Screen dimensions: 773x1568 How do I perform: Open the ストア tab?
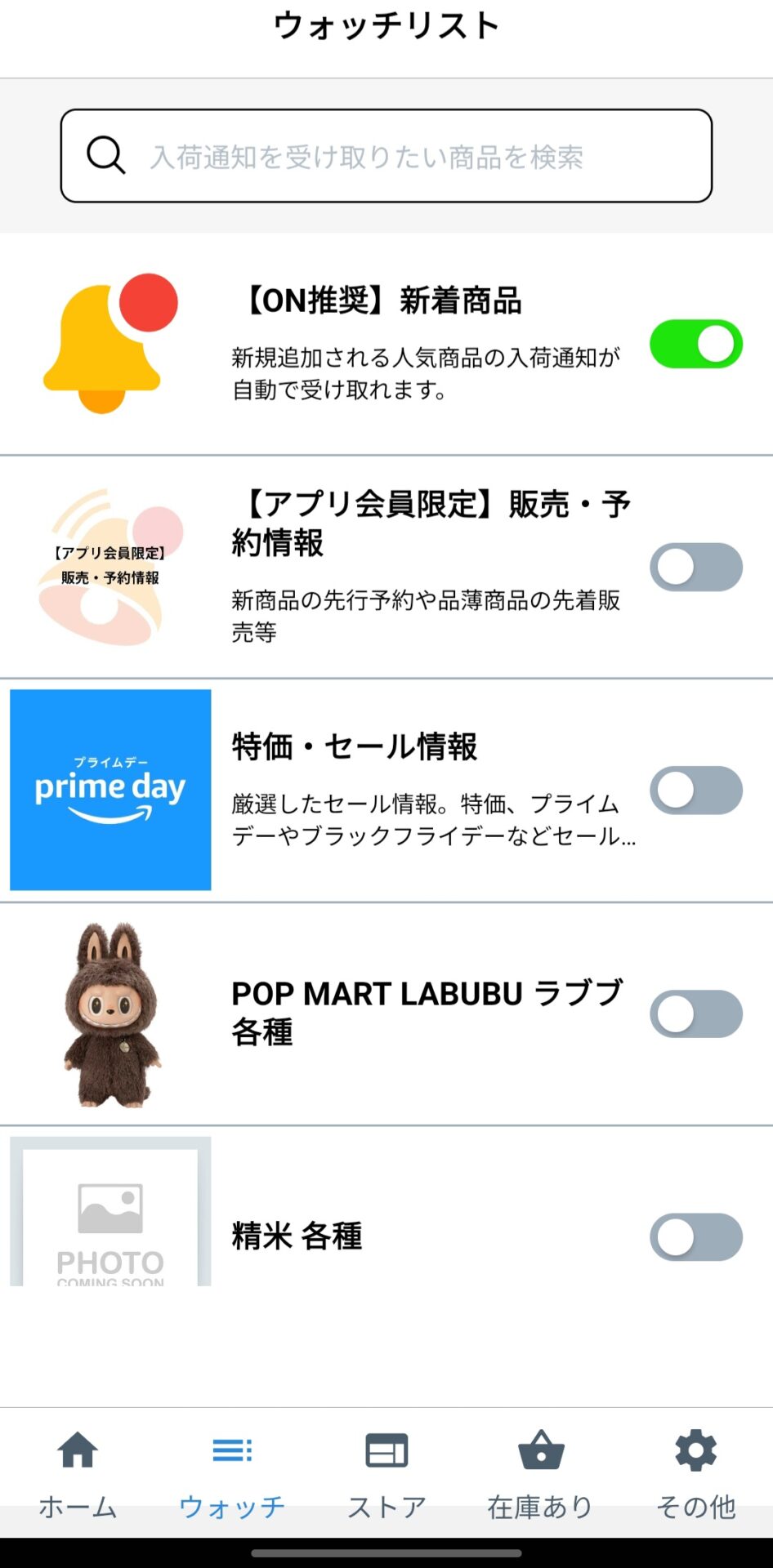386,1474
